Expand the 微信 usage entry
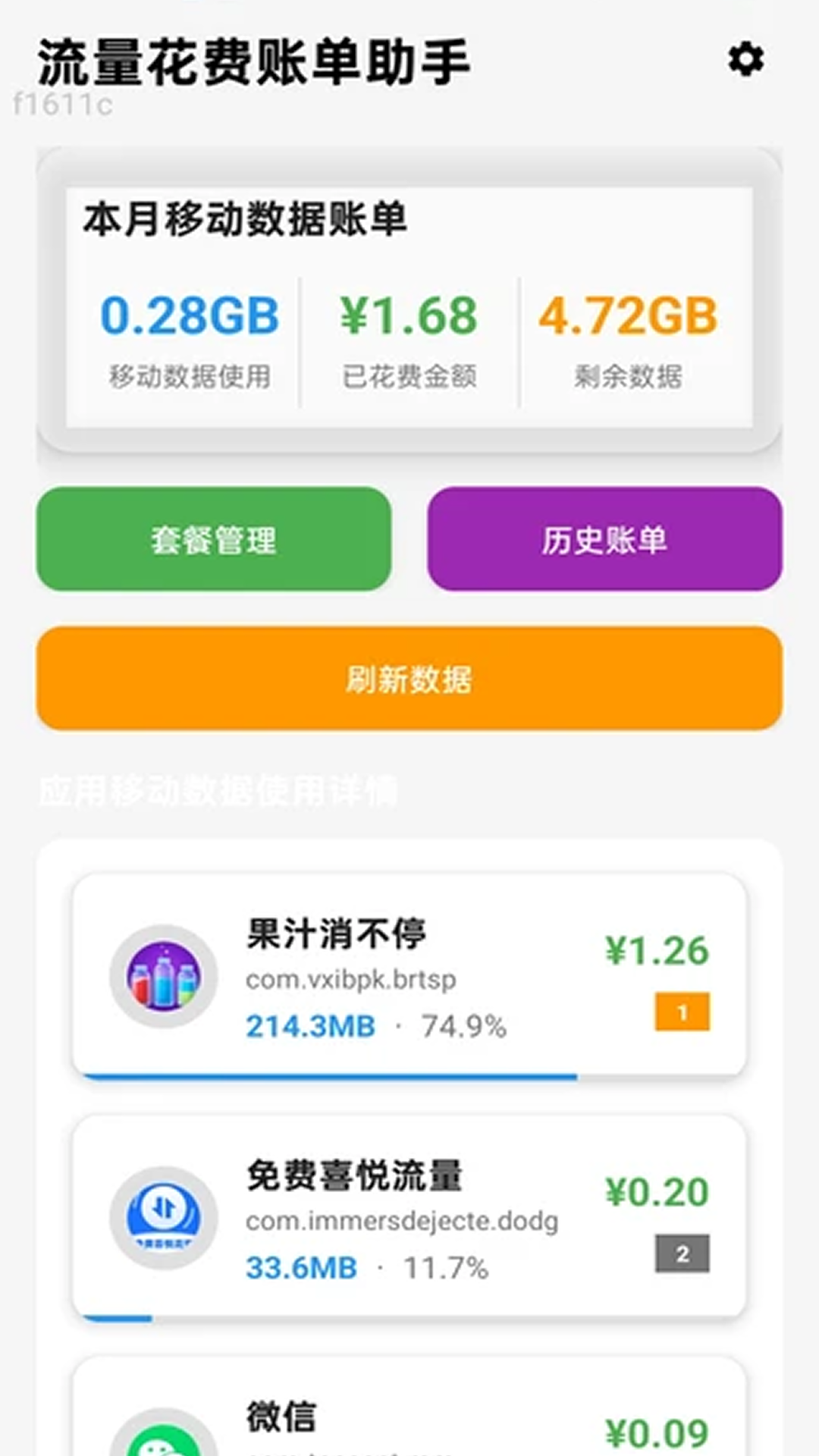This screenshot has width=819, height=1456. [x=409, y=1418]
